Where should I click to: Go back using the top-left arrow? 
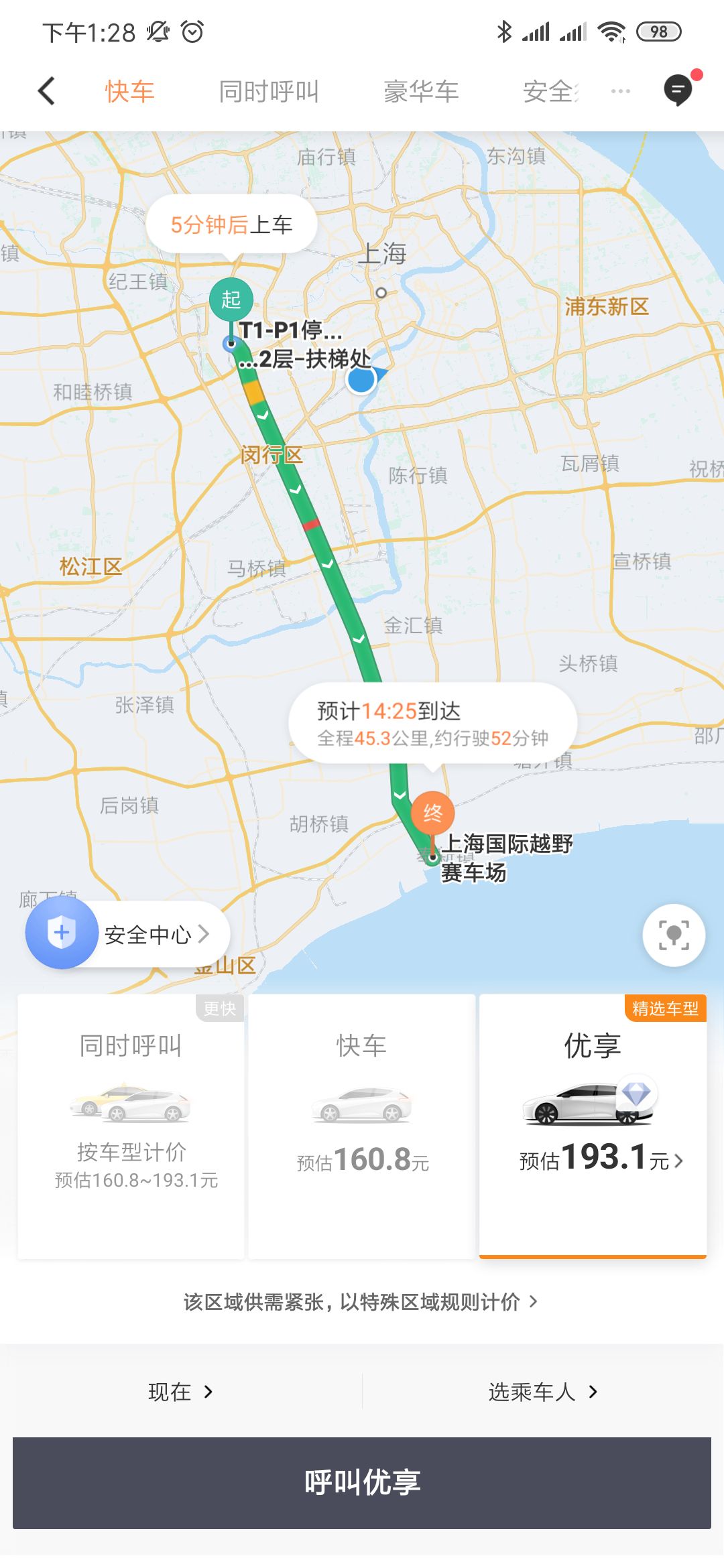click(x=46, y=91)
